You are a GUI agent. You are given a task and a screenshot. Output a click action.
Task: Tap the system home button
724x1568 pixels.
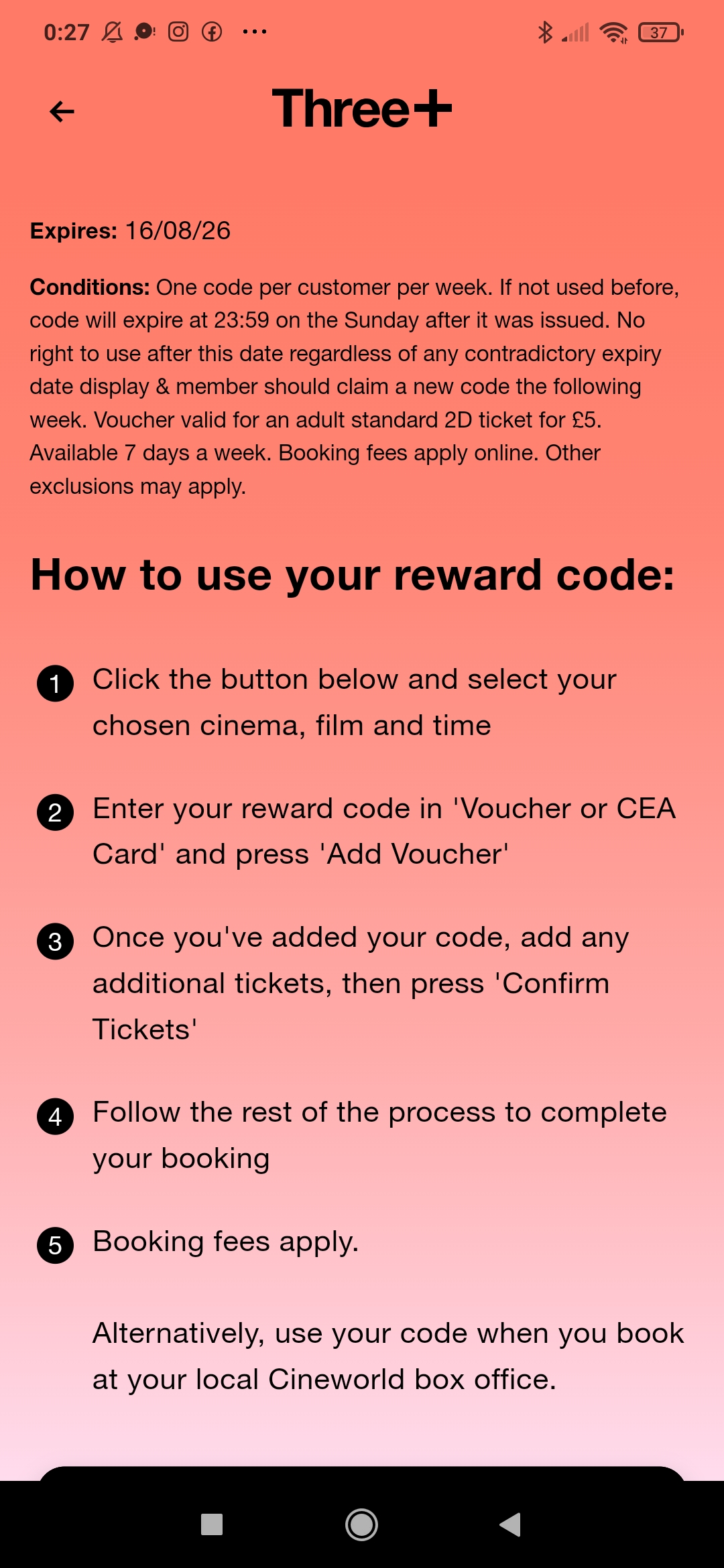pyautogui.click(x=361, y=1524)
